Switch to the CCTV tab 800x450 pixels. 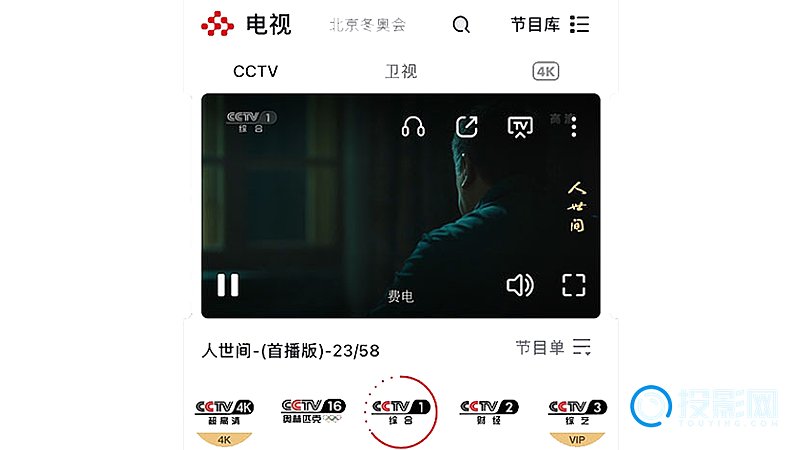(x=255, y=71)
